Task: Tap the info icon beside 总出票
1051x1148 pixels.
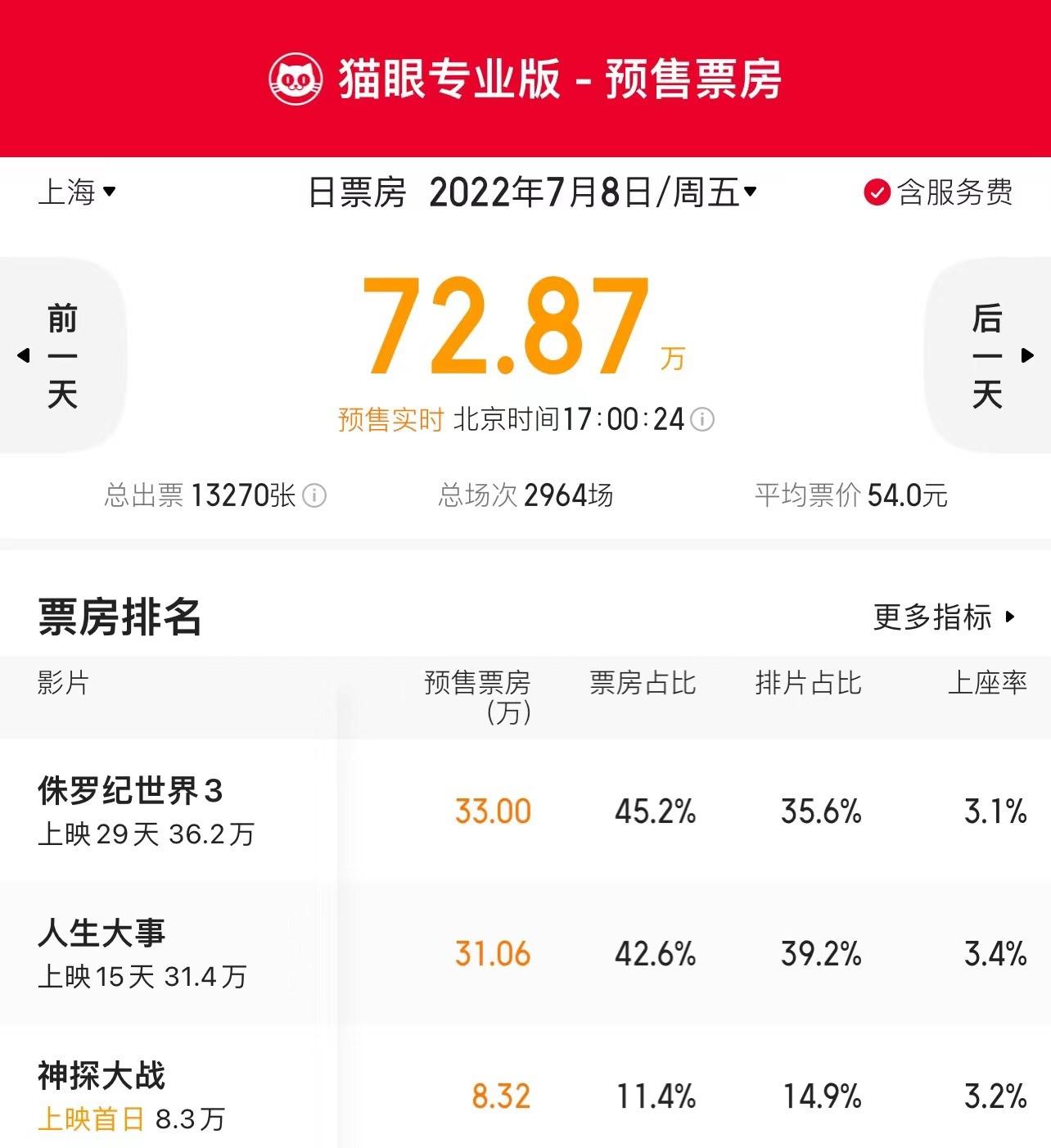Action: (314, 495)
